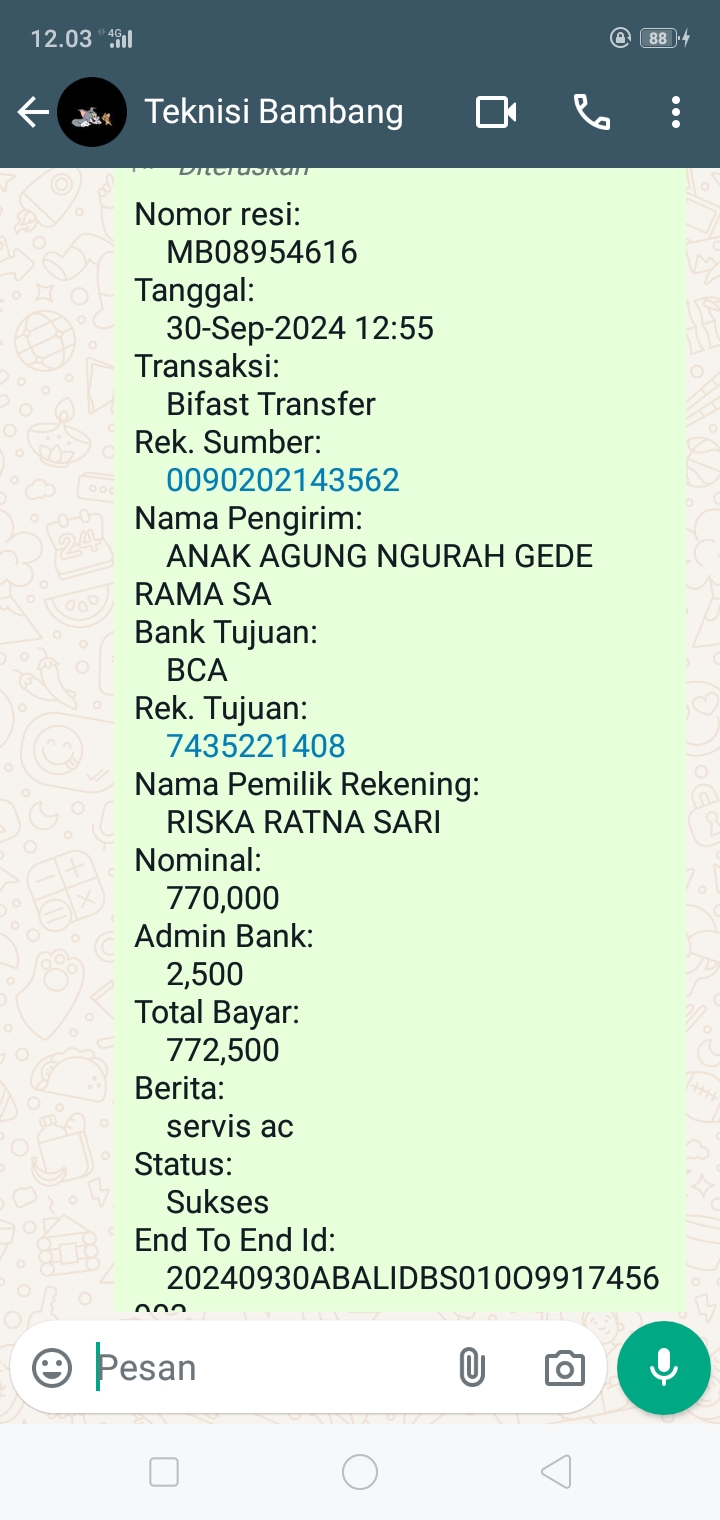
Task: Open the camera from the message bar
Action: point(564,1368)
